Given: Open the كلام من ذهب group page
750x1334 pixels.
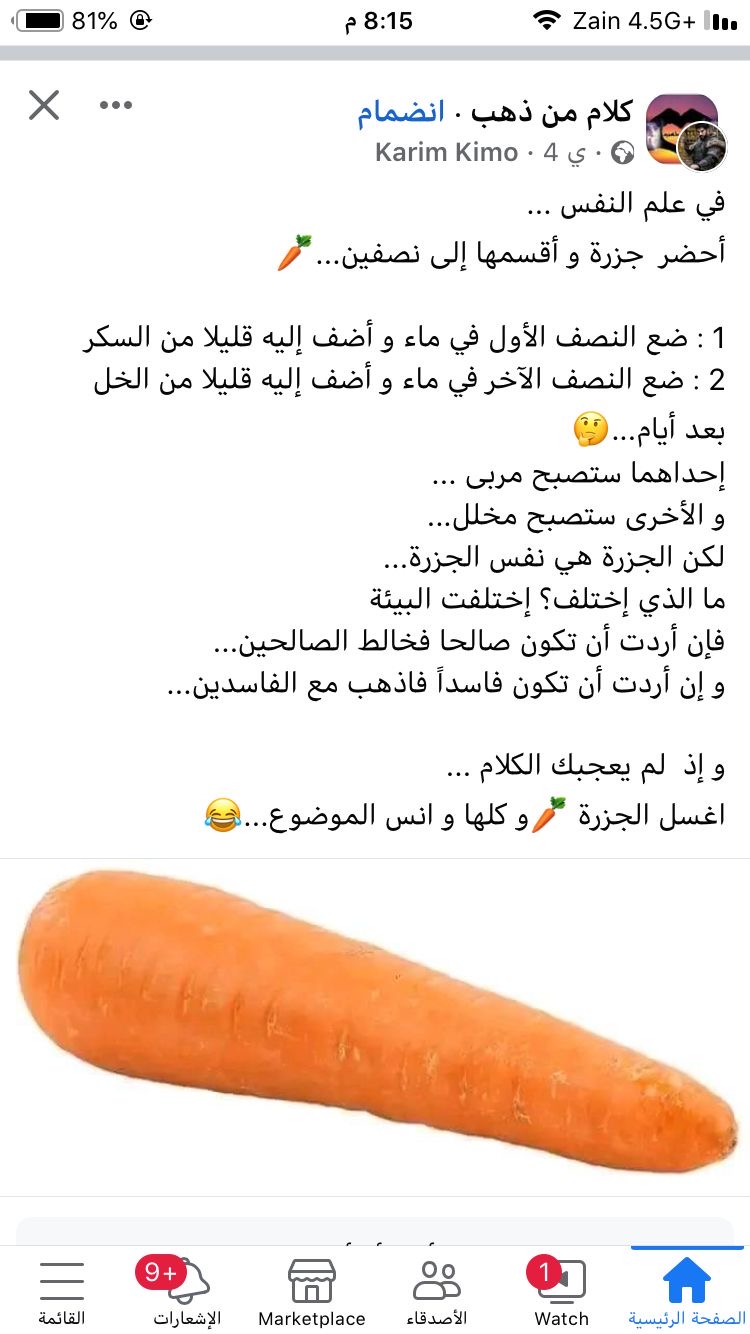Looking at the screenshot, I should [550, 113].
